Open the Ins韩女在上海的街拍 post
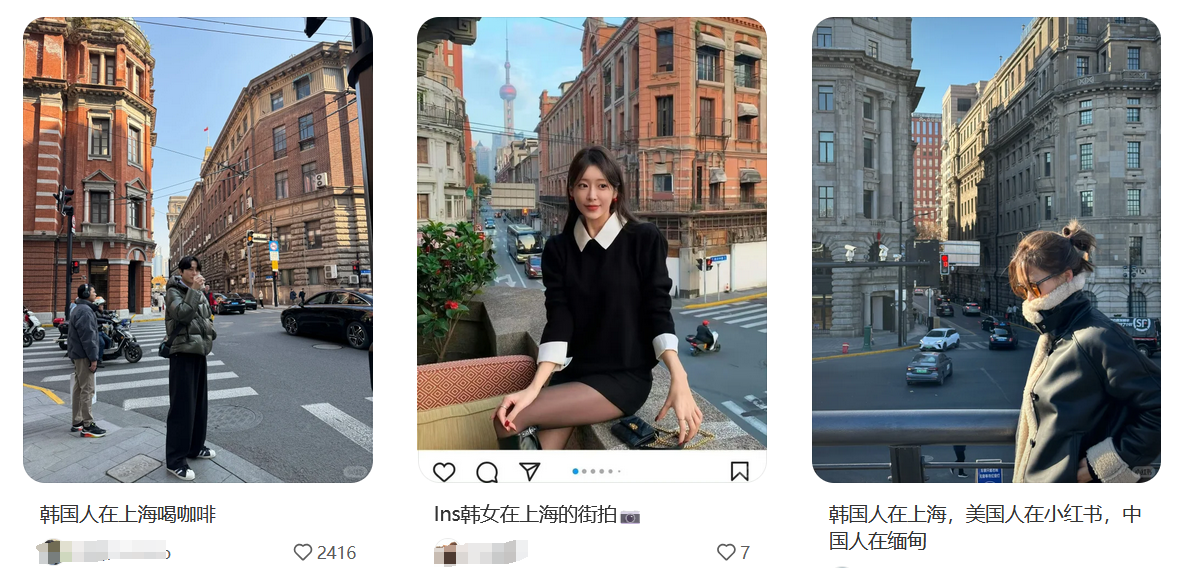 pyautogui.click(x=591, y=250)
